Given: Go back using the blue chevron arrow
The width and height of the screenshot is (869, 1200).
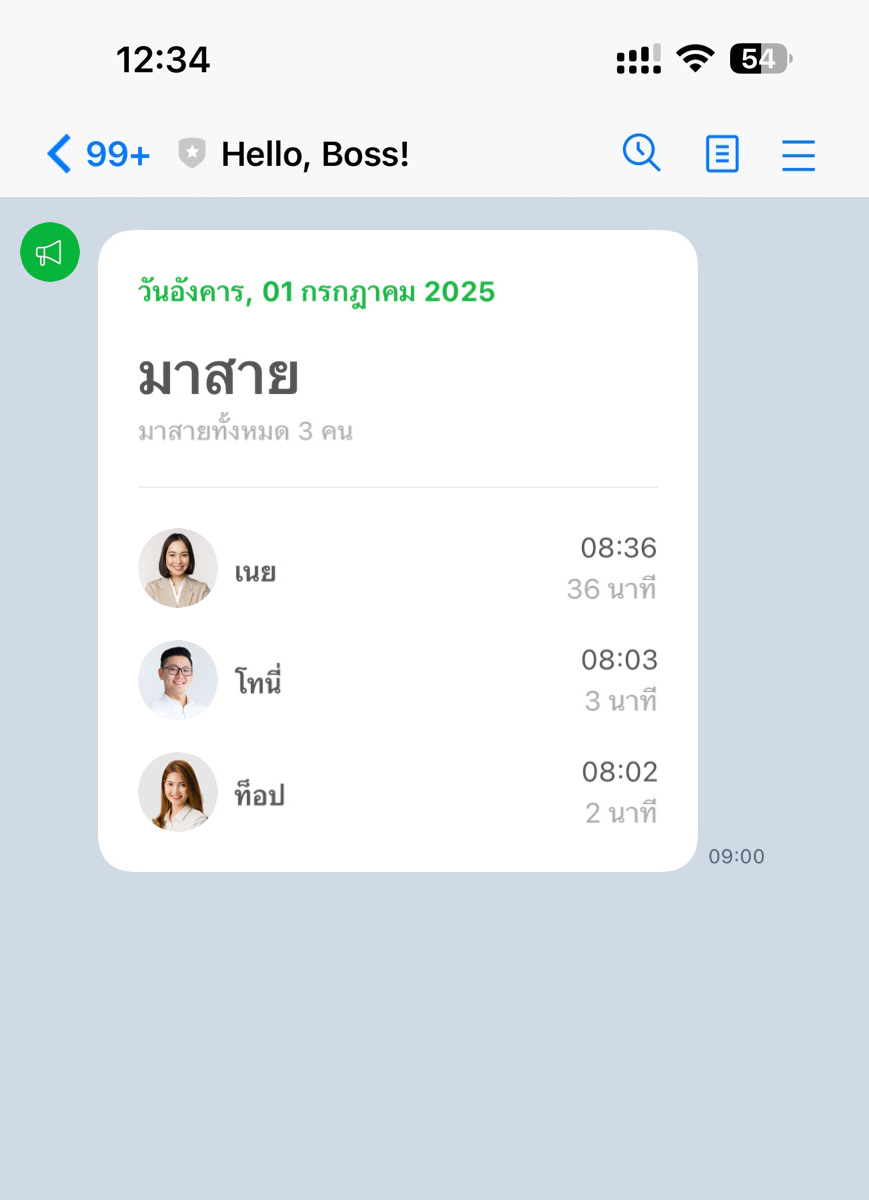Looking at the screenshot, I should (x=57, y=154).
